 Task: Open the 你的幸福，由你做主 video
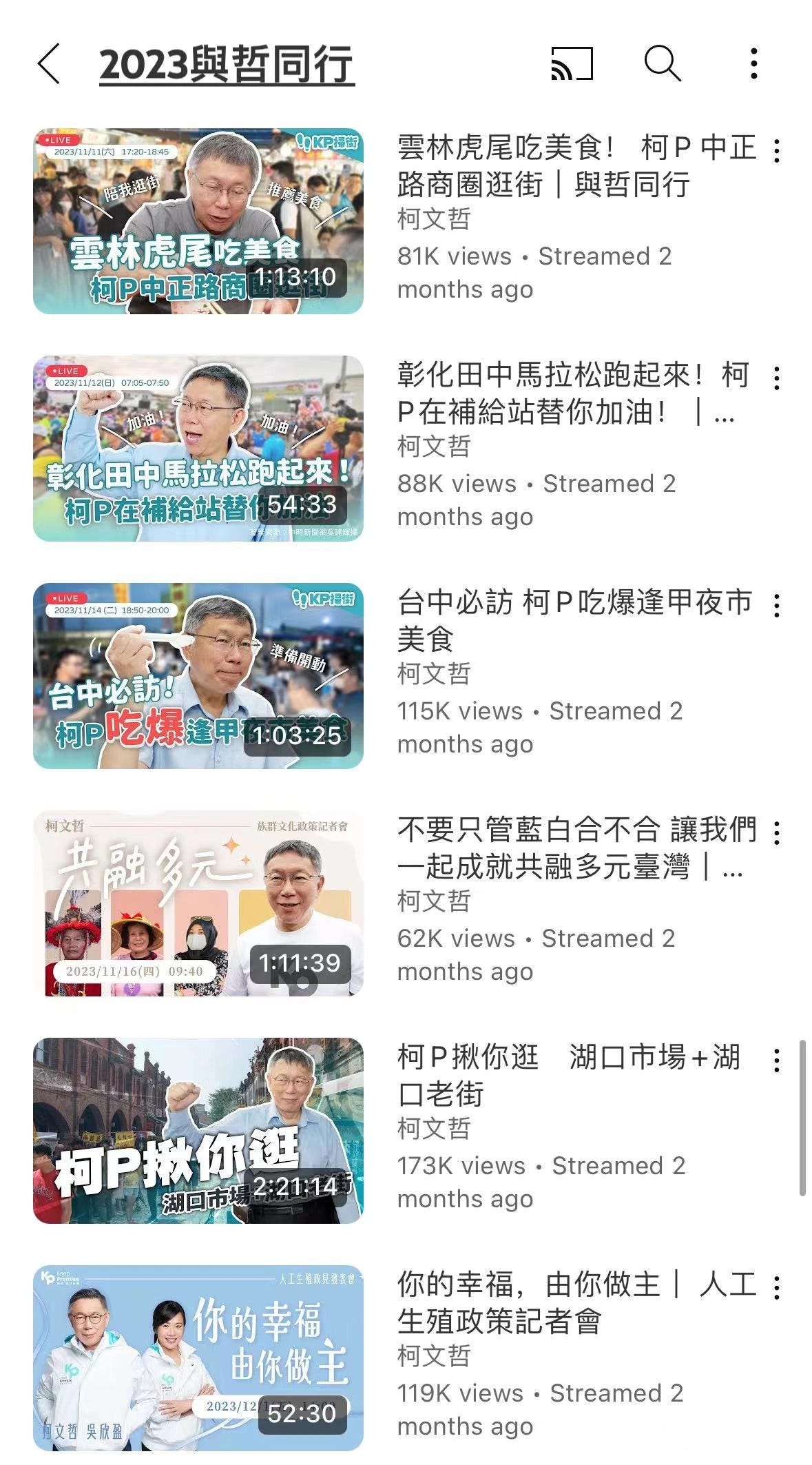point(198,1358)
